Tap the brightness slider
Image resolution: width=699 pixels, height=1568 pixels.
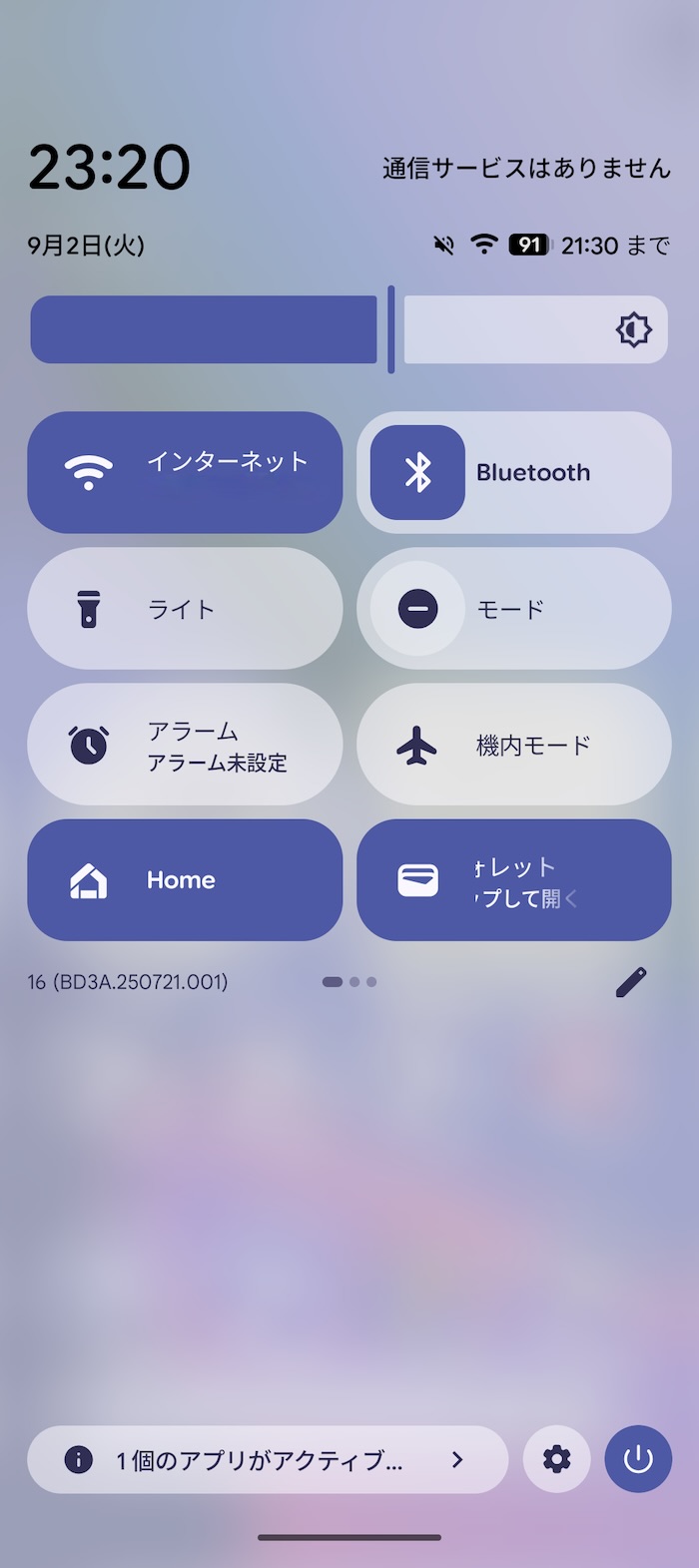pyautogui.click(x=349, y=329)
